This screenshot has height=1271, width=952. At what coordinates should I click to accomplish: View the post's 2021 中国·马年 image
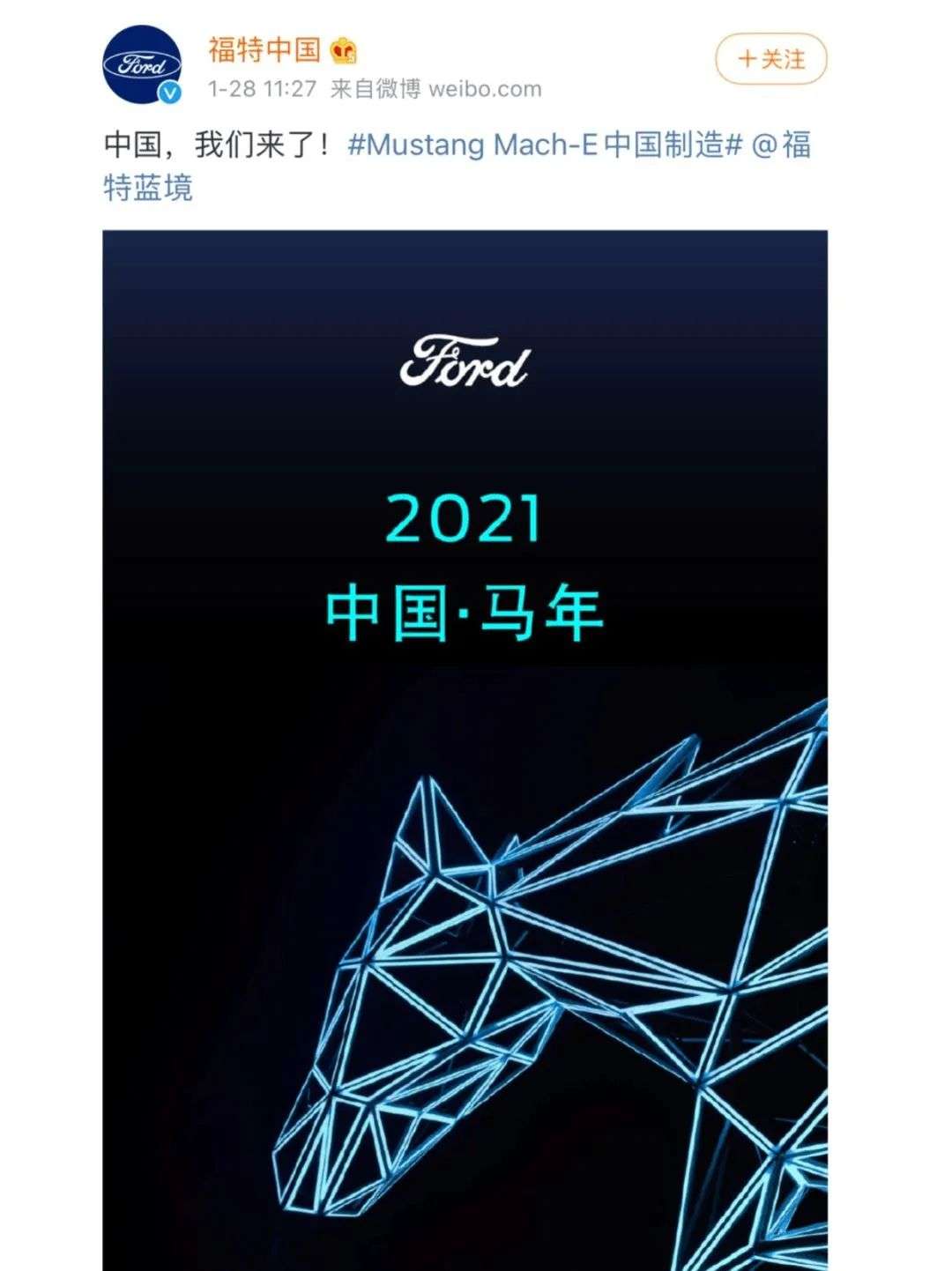[x=465, y=749]
